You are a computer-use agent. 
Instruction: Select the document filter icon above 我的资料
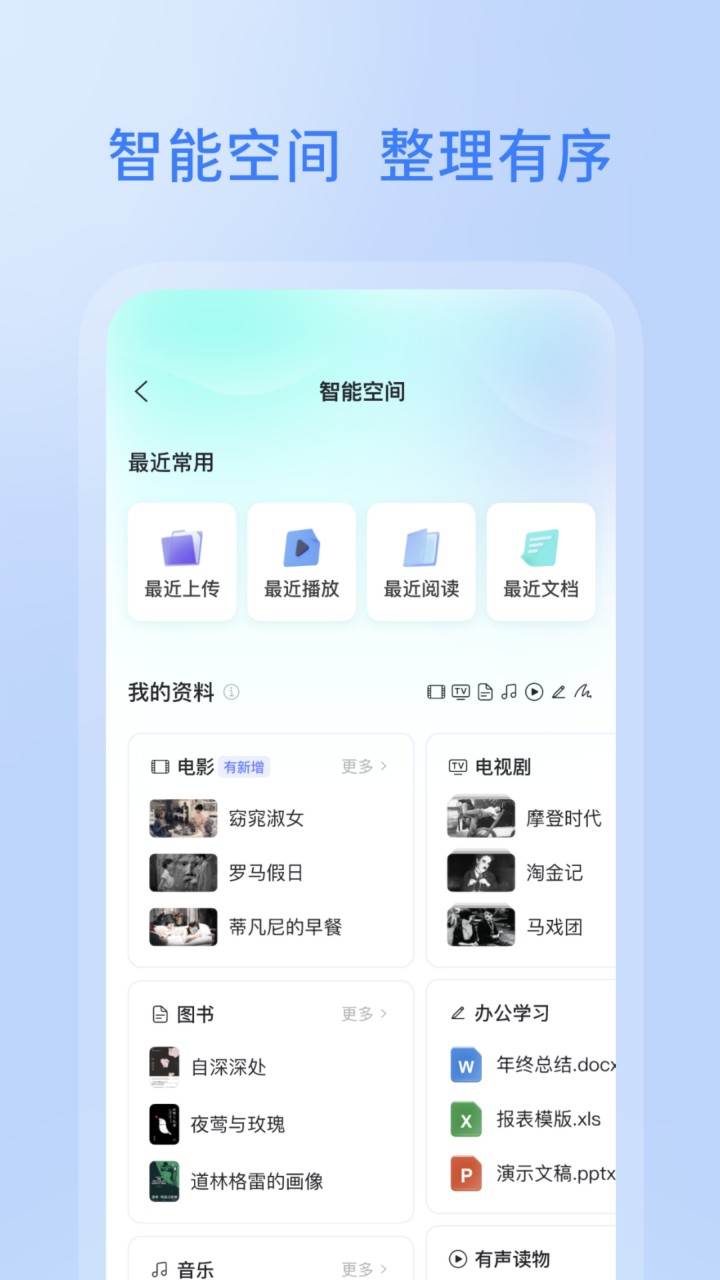pyautogui.click(x=487, y=691)
